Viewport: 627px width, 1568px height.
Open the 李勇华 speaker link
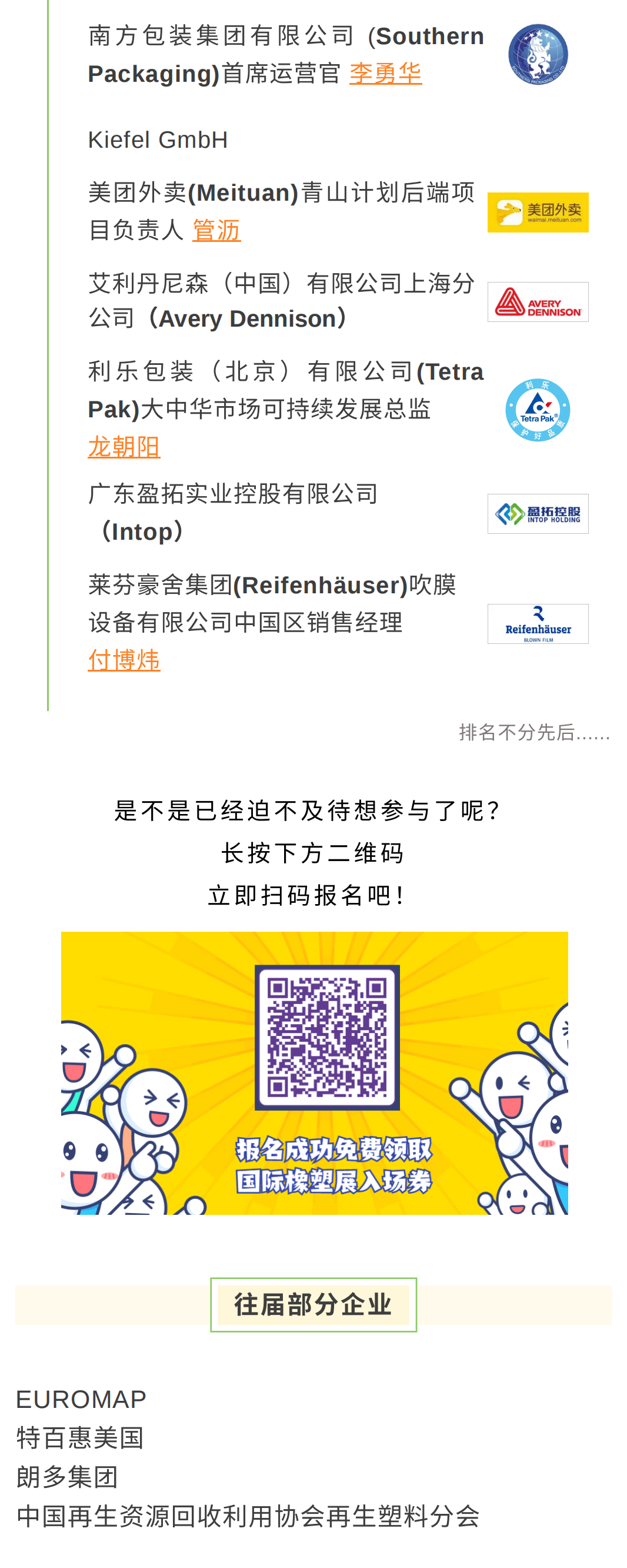385,74
